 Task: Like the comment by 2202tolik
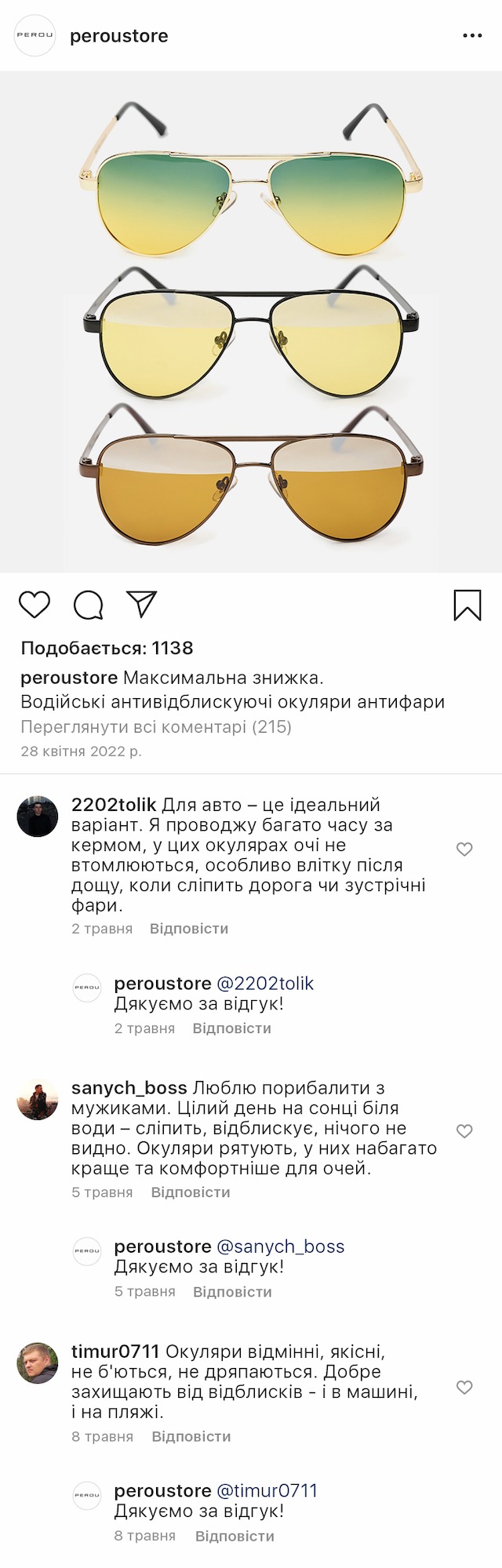(464, 849)
